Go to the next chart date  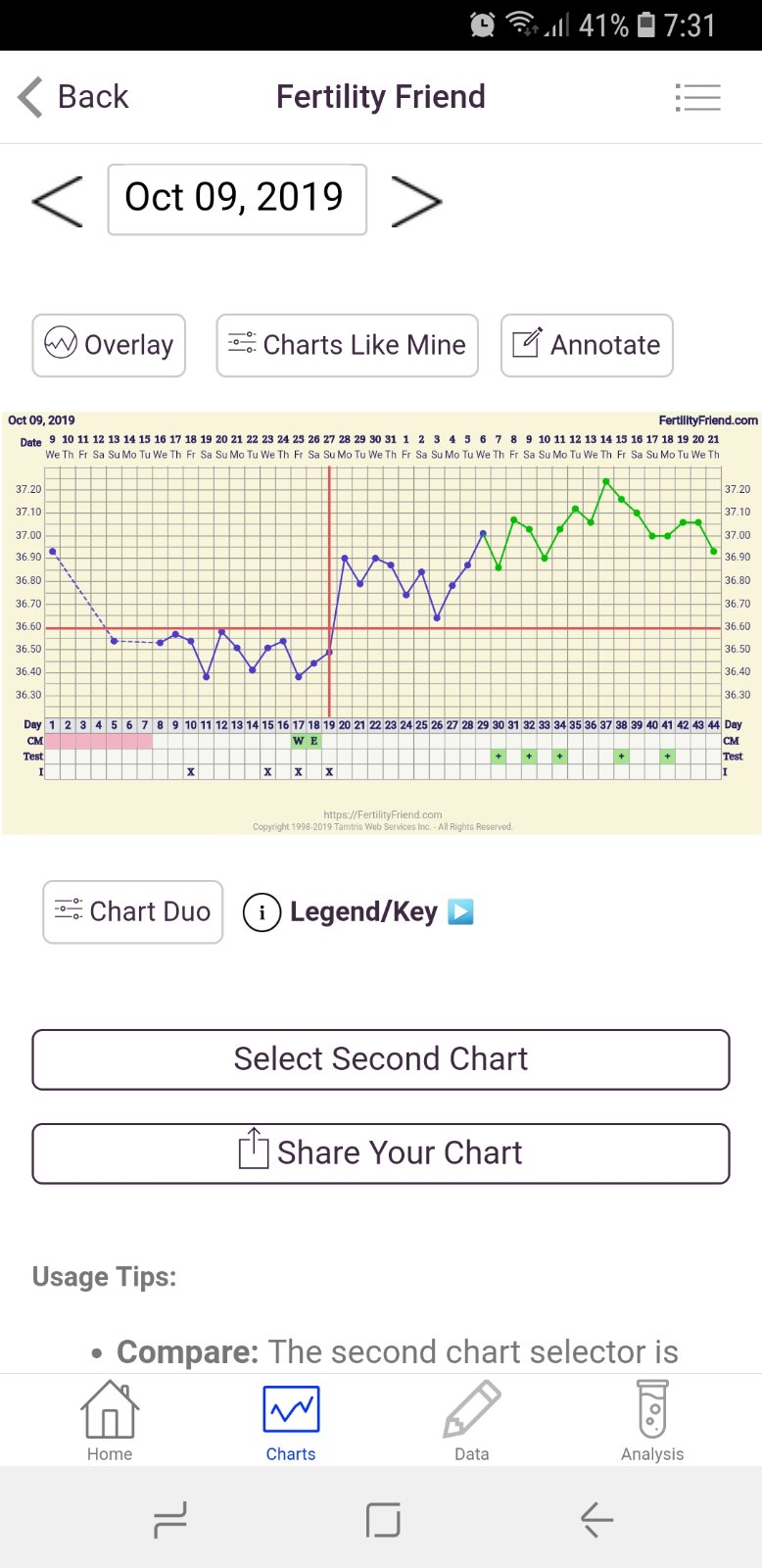tap(416, 201)
